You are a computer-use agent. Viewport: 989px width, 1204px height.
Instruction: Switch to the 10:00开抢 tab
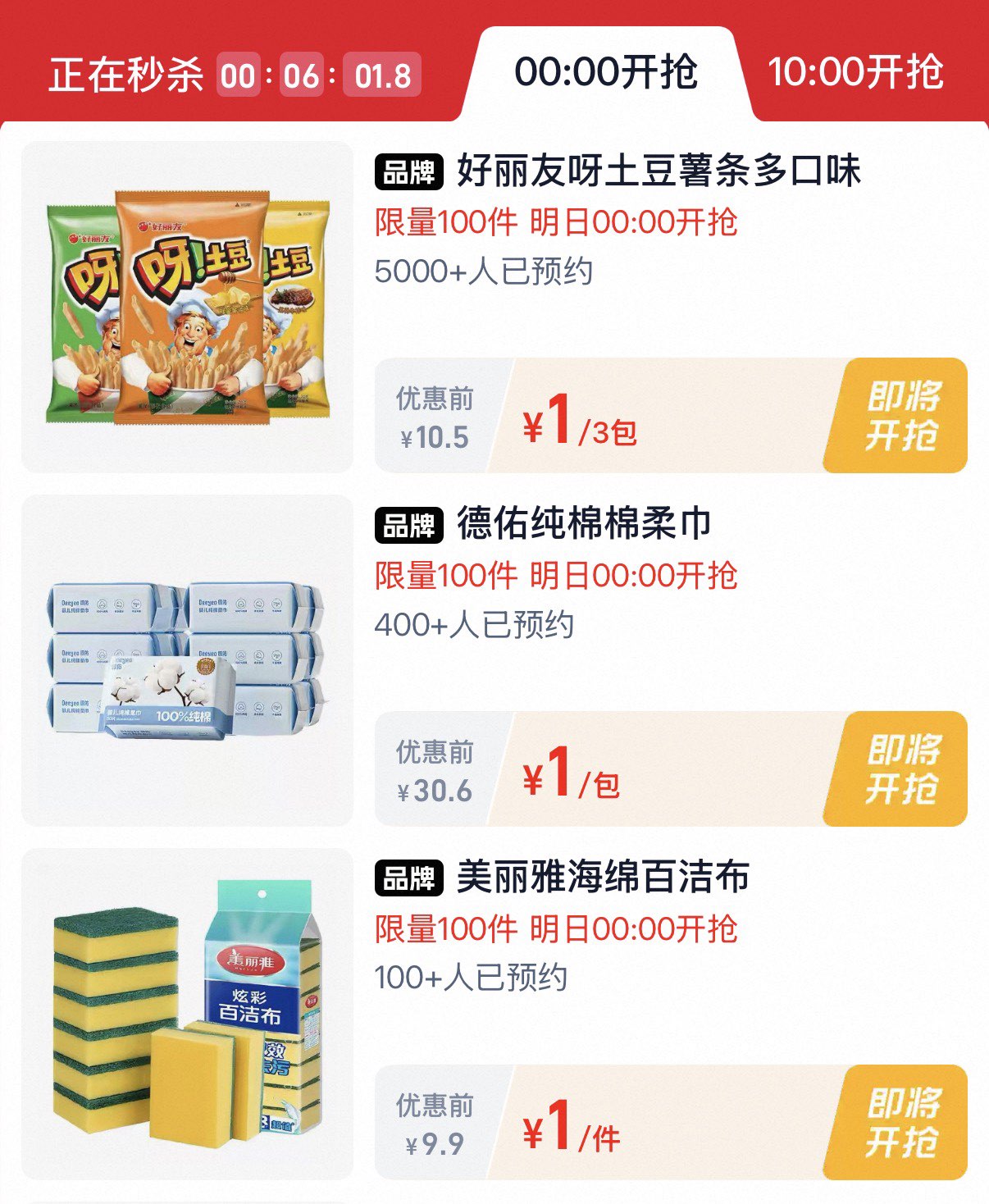pyautogui.click(x=855, y=72)
